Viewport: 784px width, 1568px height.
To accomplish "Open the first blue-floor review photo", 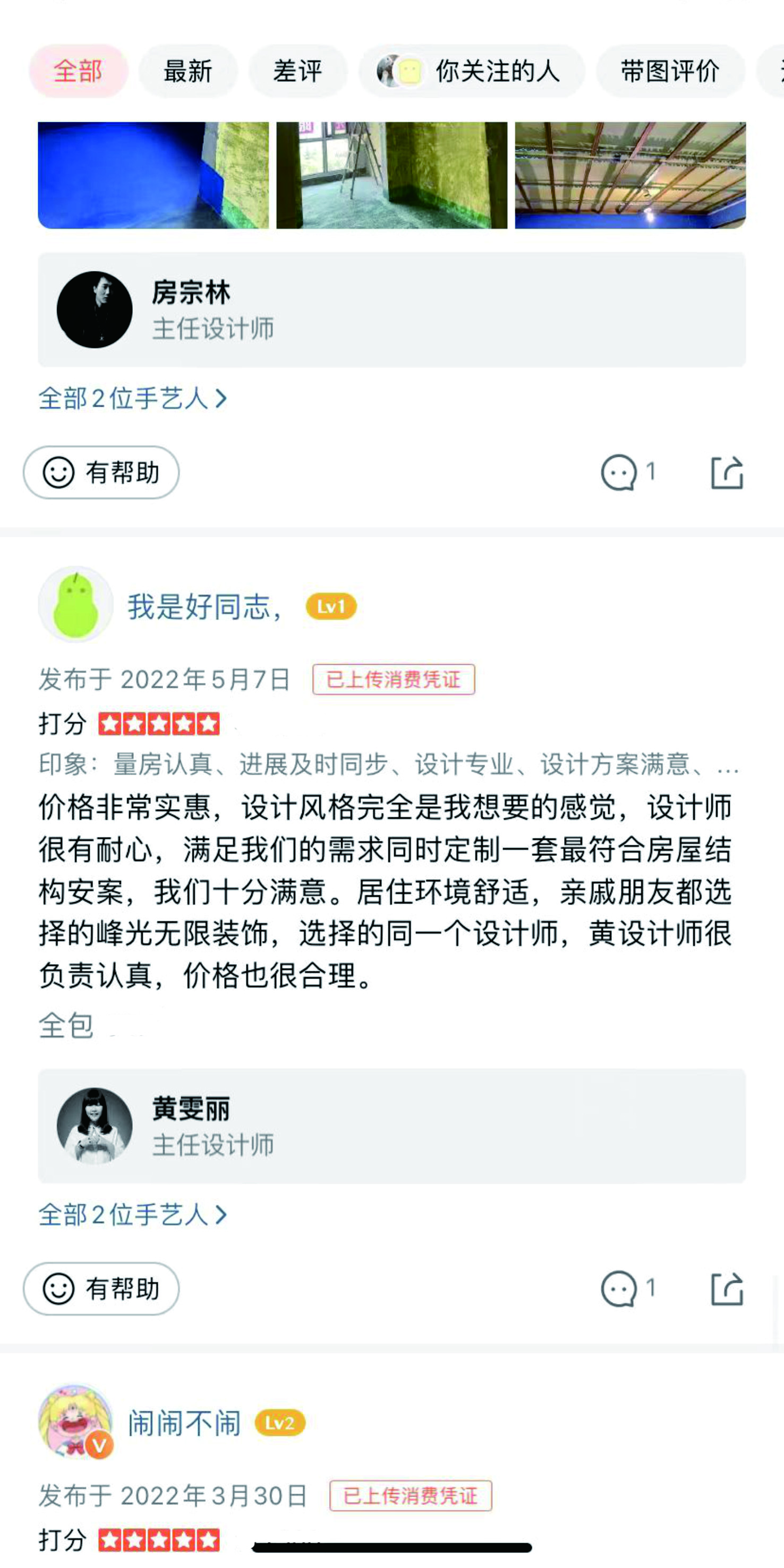I will tap(153, 175).
